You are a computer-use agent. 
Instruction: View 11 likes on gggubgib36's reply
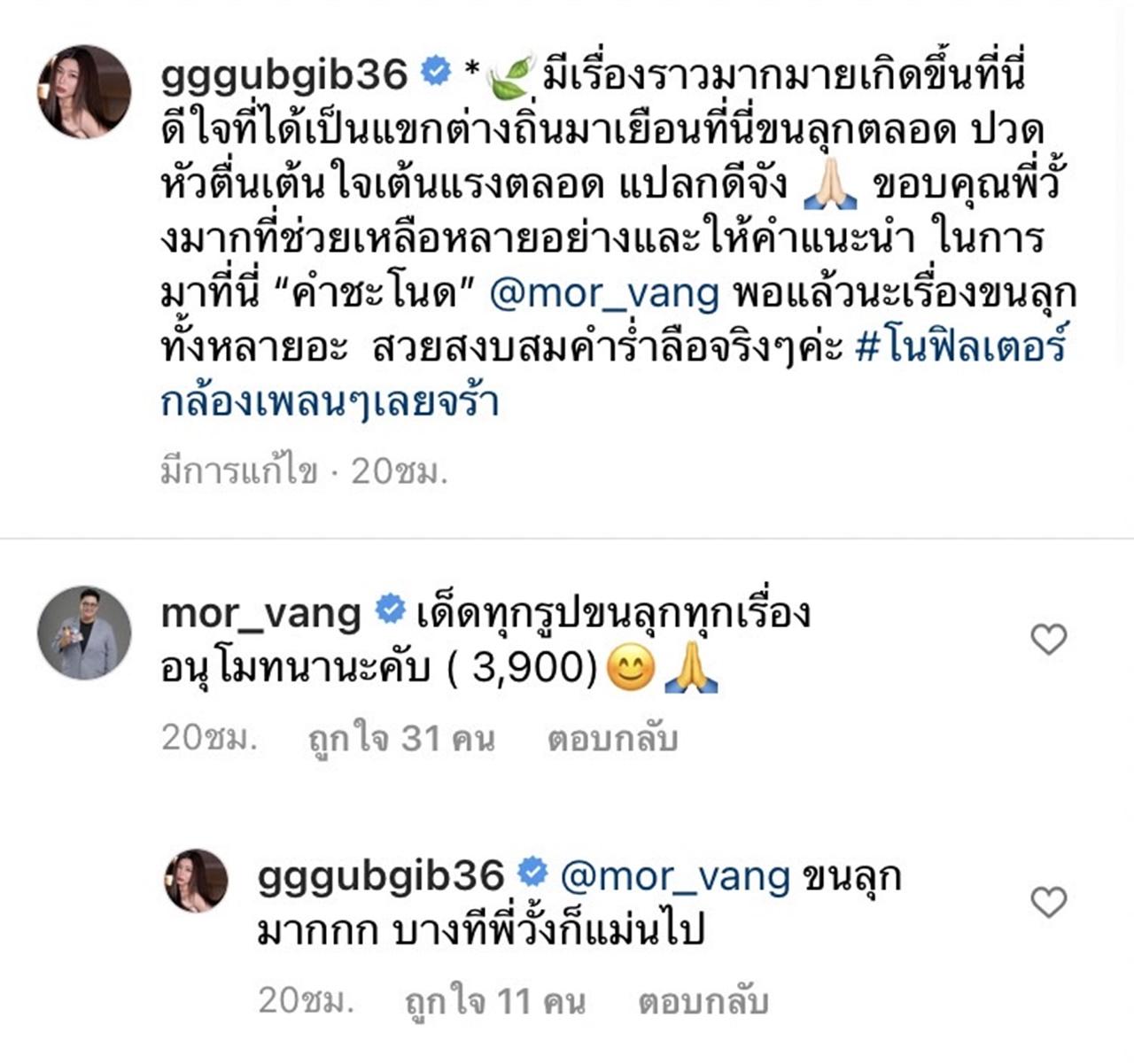[x=494, y=1001]
